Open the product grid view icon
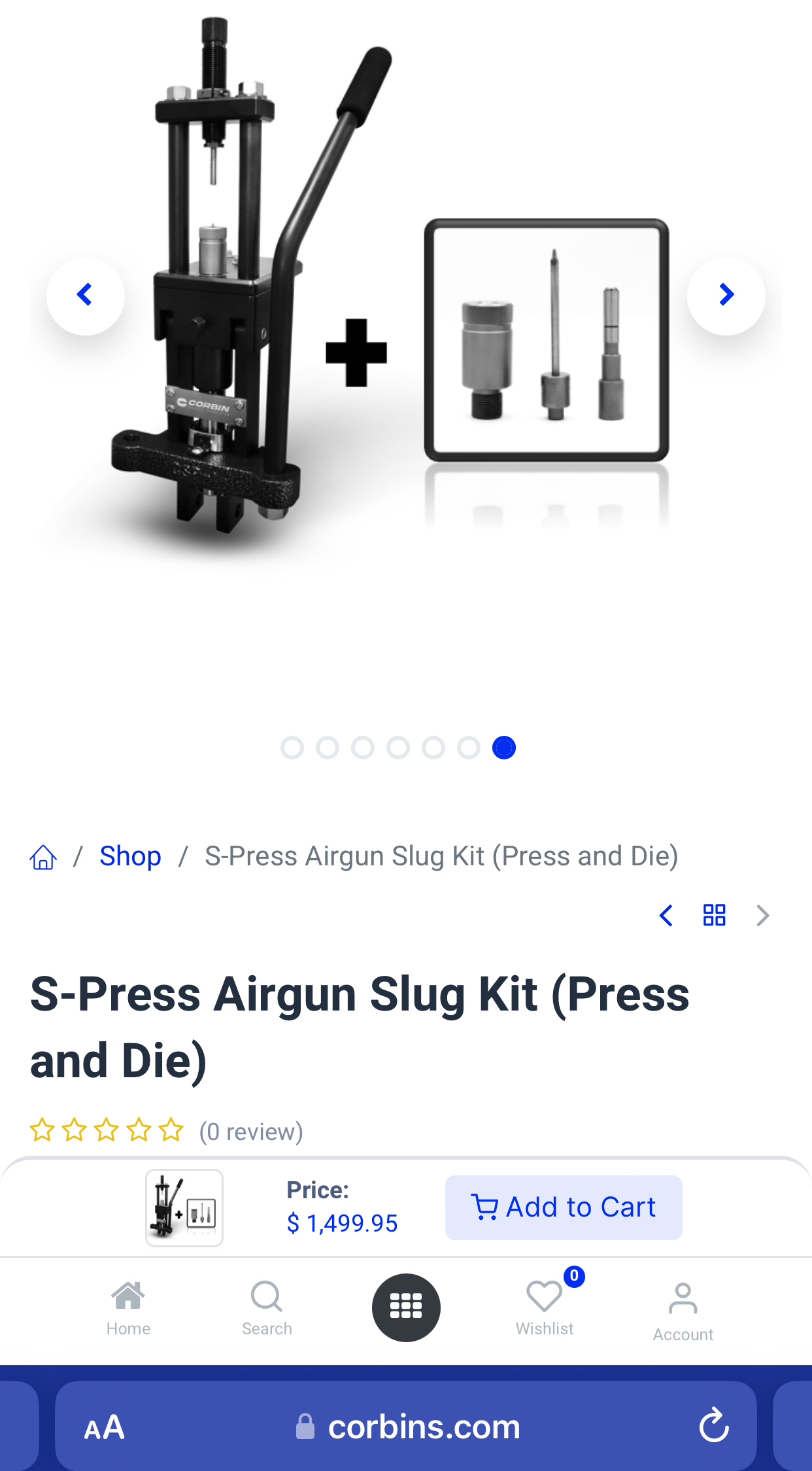The height and width of the screenshot is (1471, 812). tap(714, 915)
